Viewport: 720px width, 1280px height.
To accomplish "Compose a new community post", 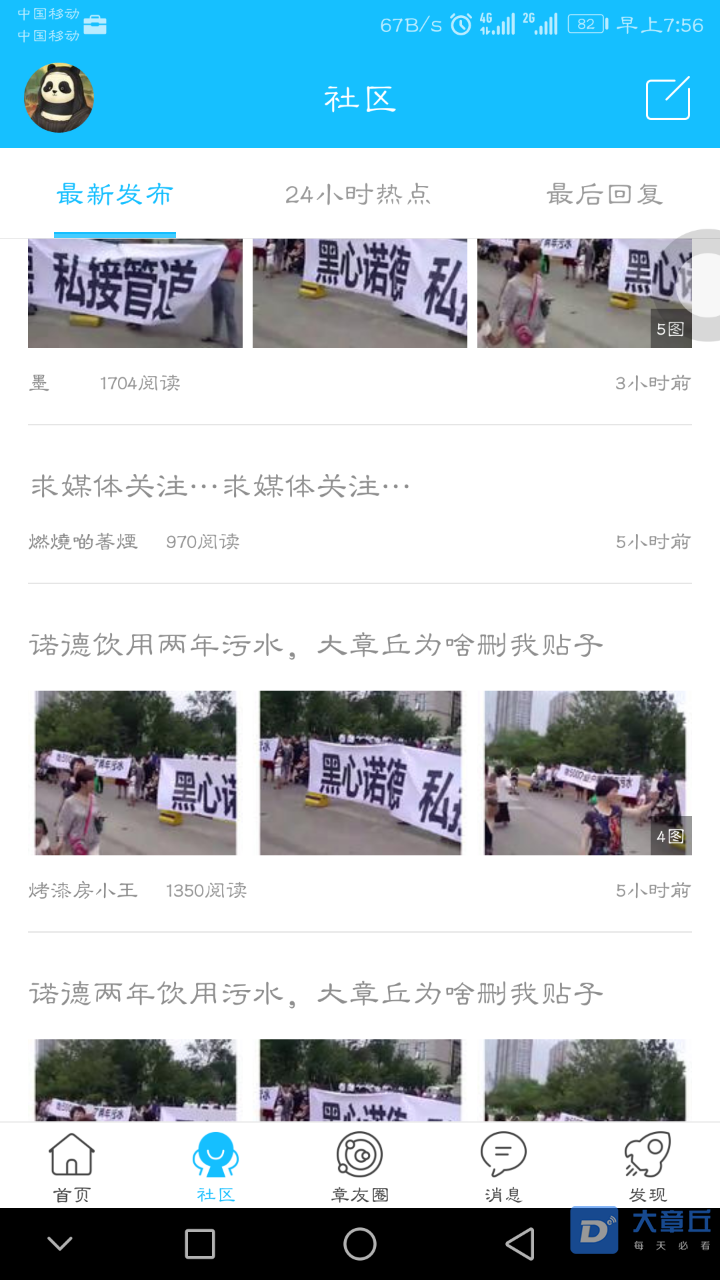I will click(667, 98).
